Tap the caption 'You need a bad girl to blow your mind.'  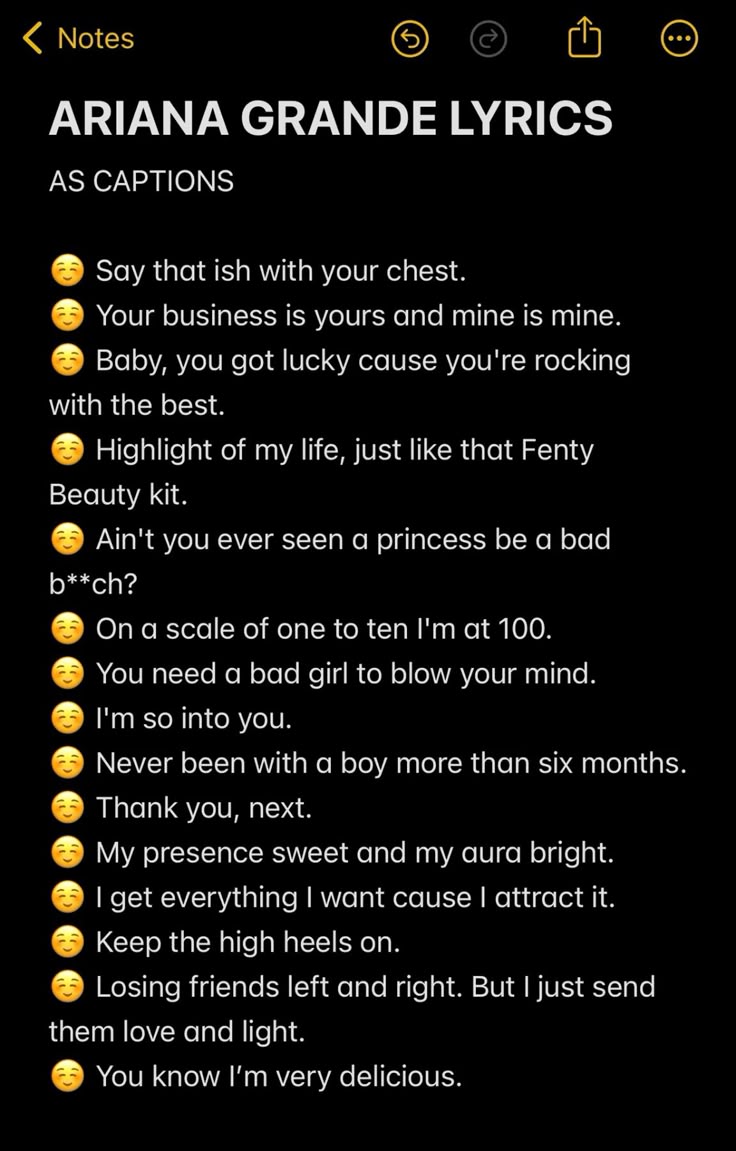click(x=346, y=673)
